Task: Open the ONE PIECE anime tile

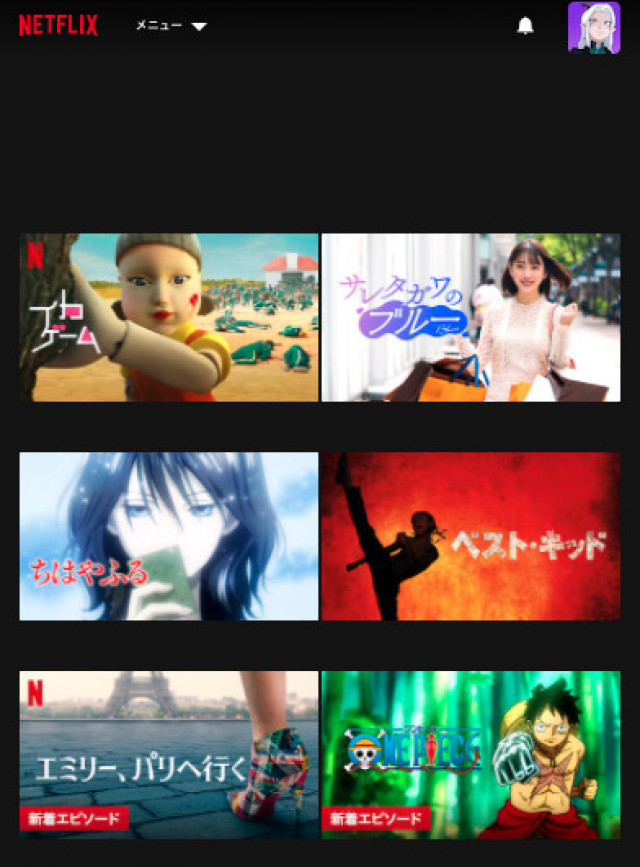Action: (x=470, y=754)
